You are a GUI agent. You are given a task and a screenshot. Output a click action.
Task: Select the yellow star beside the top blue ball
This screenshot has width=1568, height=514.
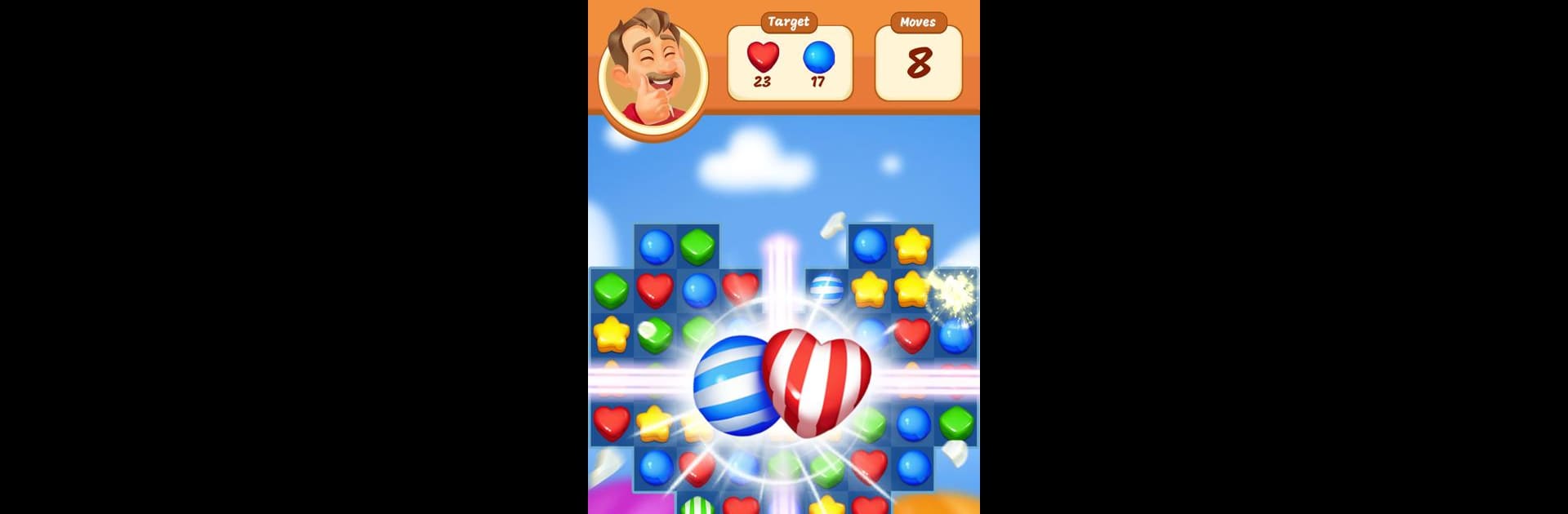click(x=911, y=246)
